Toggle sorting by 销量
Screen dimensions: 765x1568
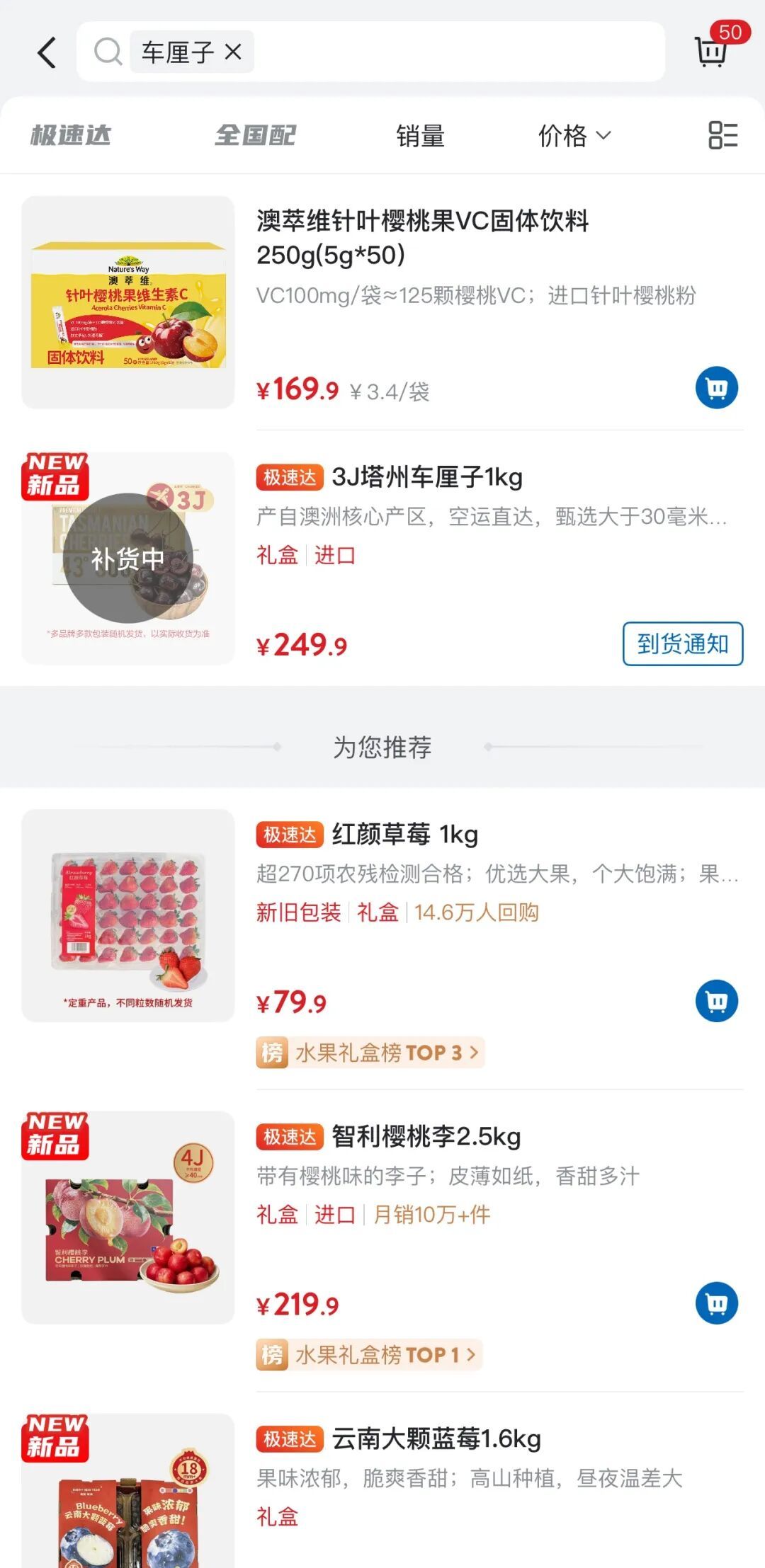(x=421, y=135)
